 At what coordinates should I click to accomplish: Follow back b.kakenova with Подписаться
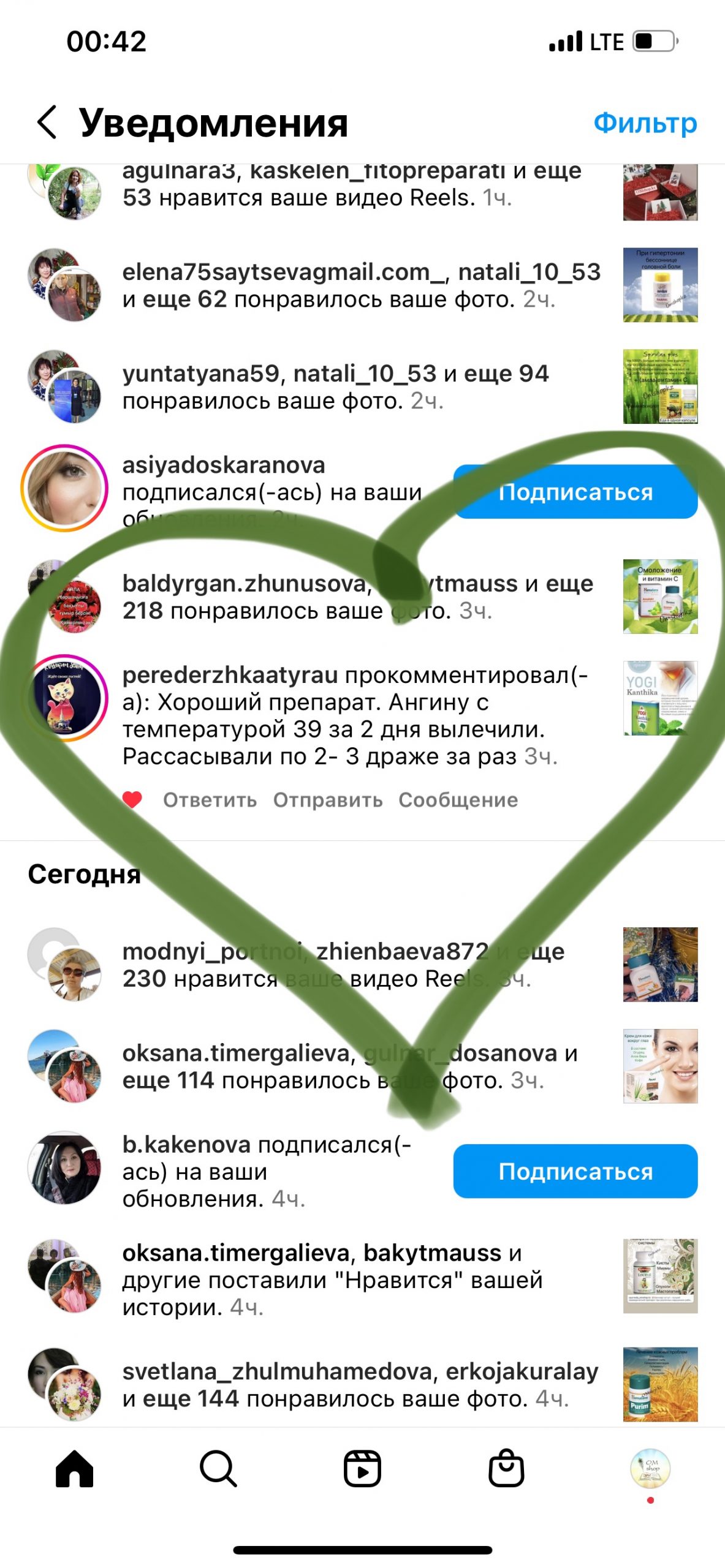tap(575, 1170)
